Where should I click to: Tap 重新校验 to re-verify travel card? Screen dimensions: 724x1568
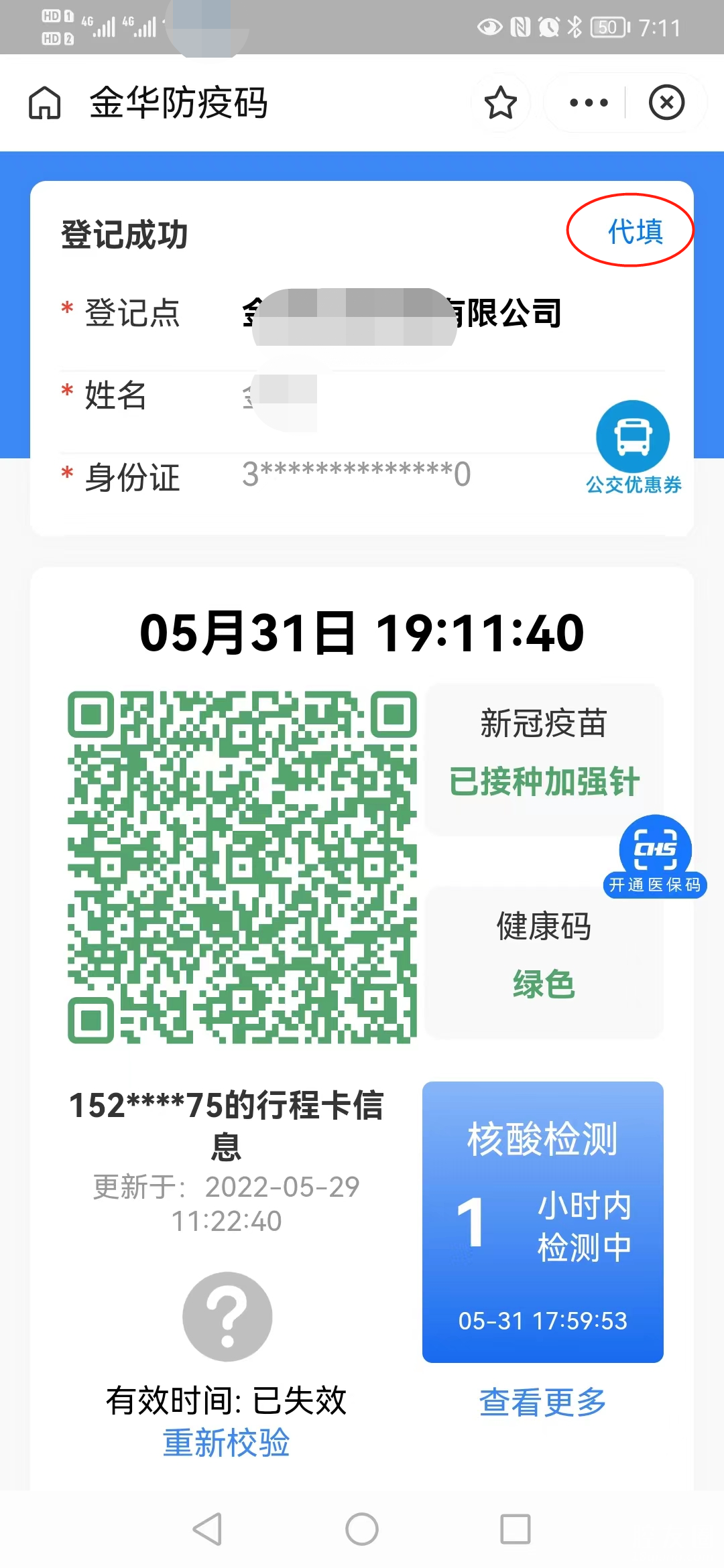coord(227,1442)
